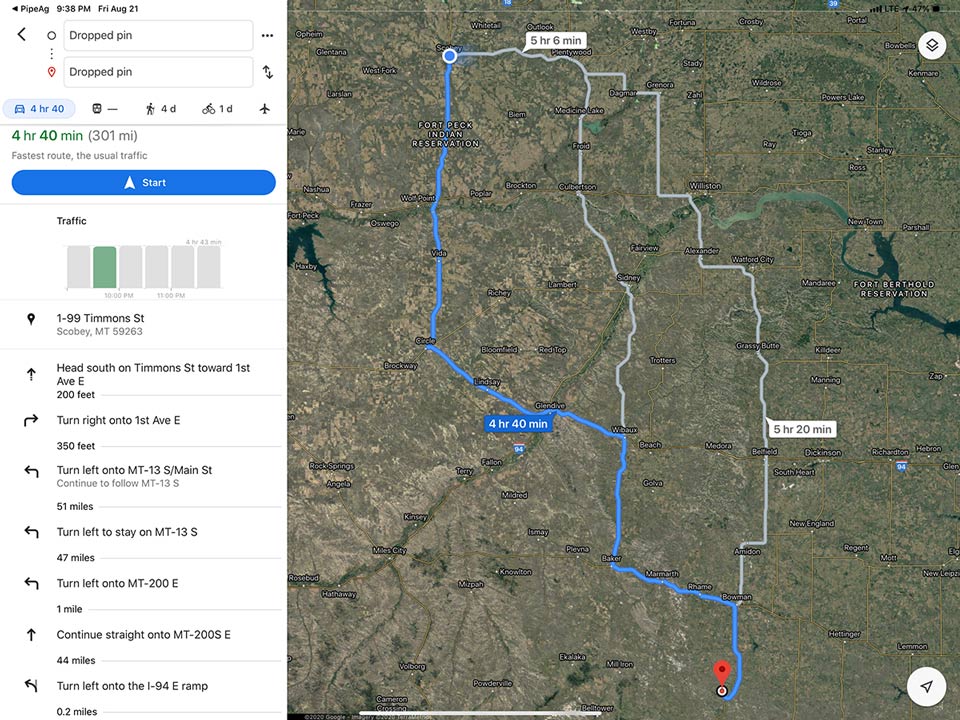Switch to cycling mode 1 d
The width and height of the screenshot is (960, 720).
[x=217, y=108]
